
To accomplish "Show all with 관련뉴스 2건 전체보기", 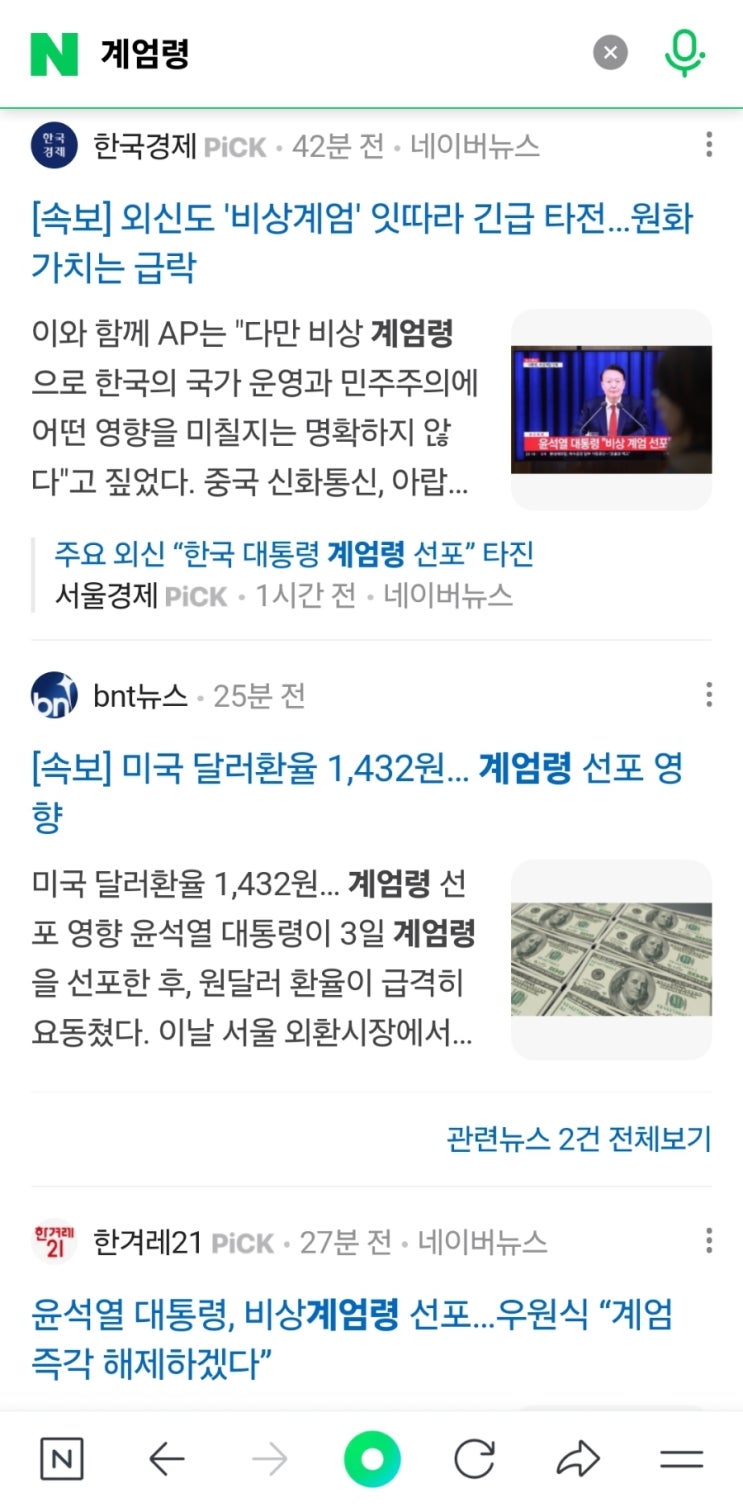I will click(578, 1139).
